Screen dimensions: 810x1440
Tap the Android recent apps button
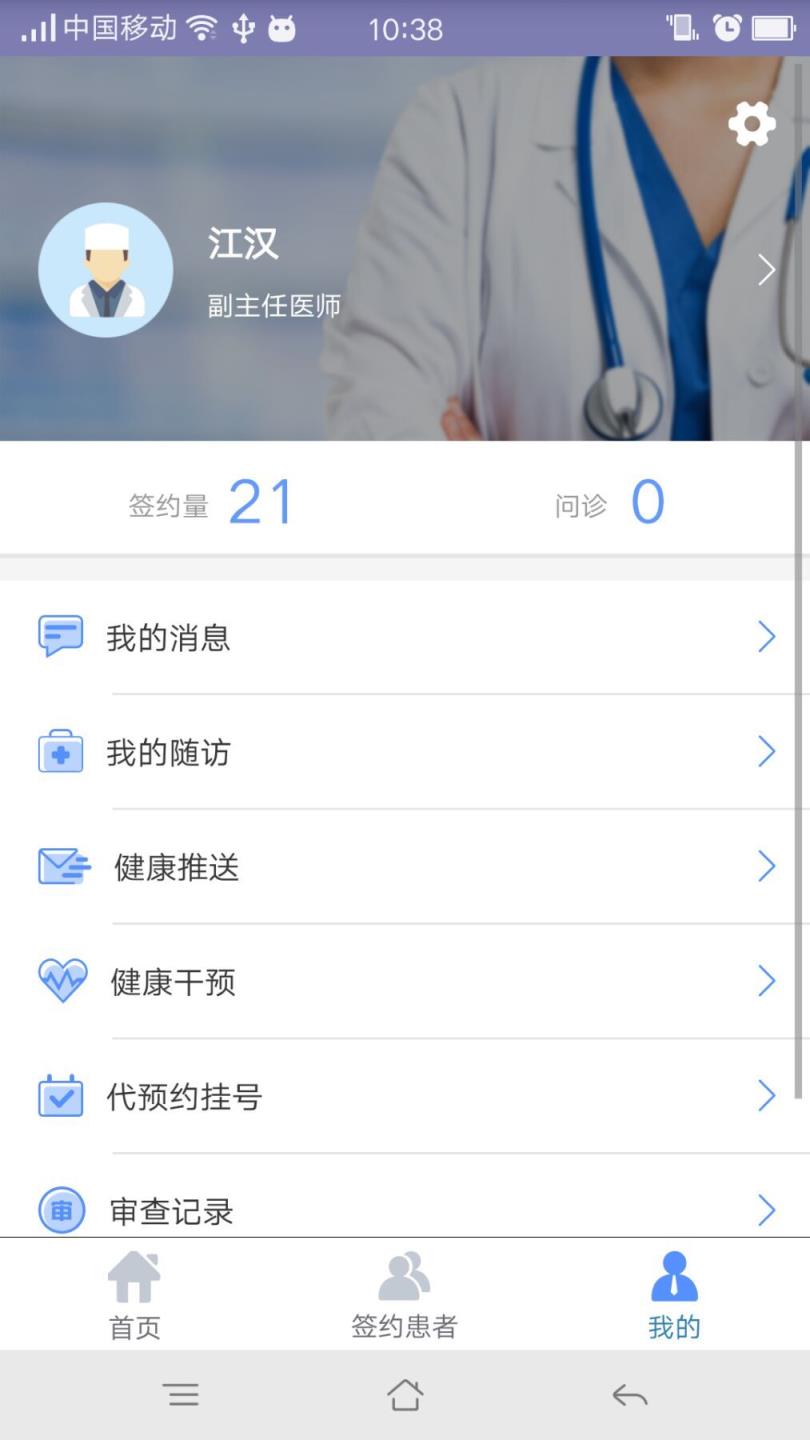(x=182, y=1393)
